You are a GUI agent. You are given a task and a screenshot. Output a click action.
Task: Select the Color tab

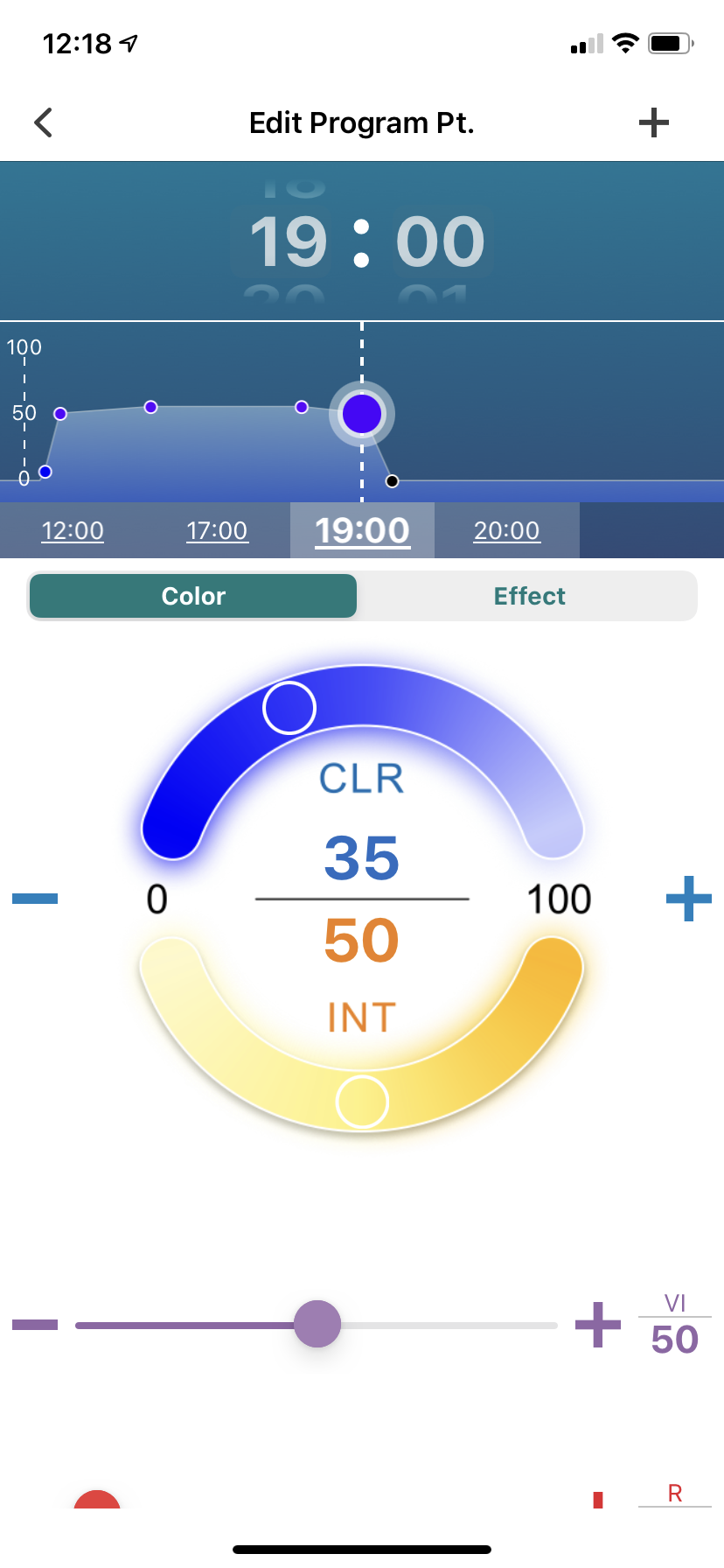(193, 596)
